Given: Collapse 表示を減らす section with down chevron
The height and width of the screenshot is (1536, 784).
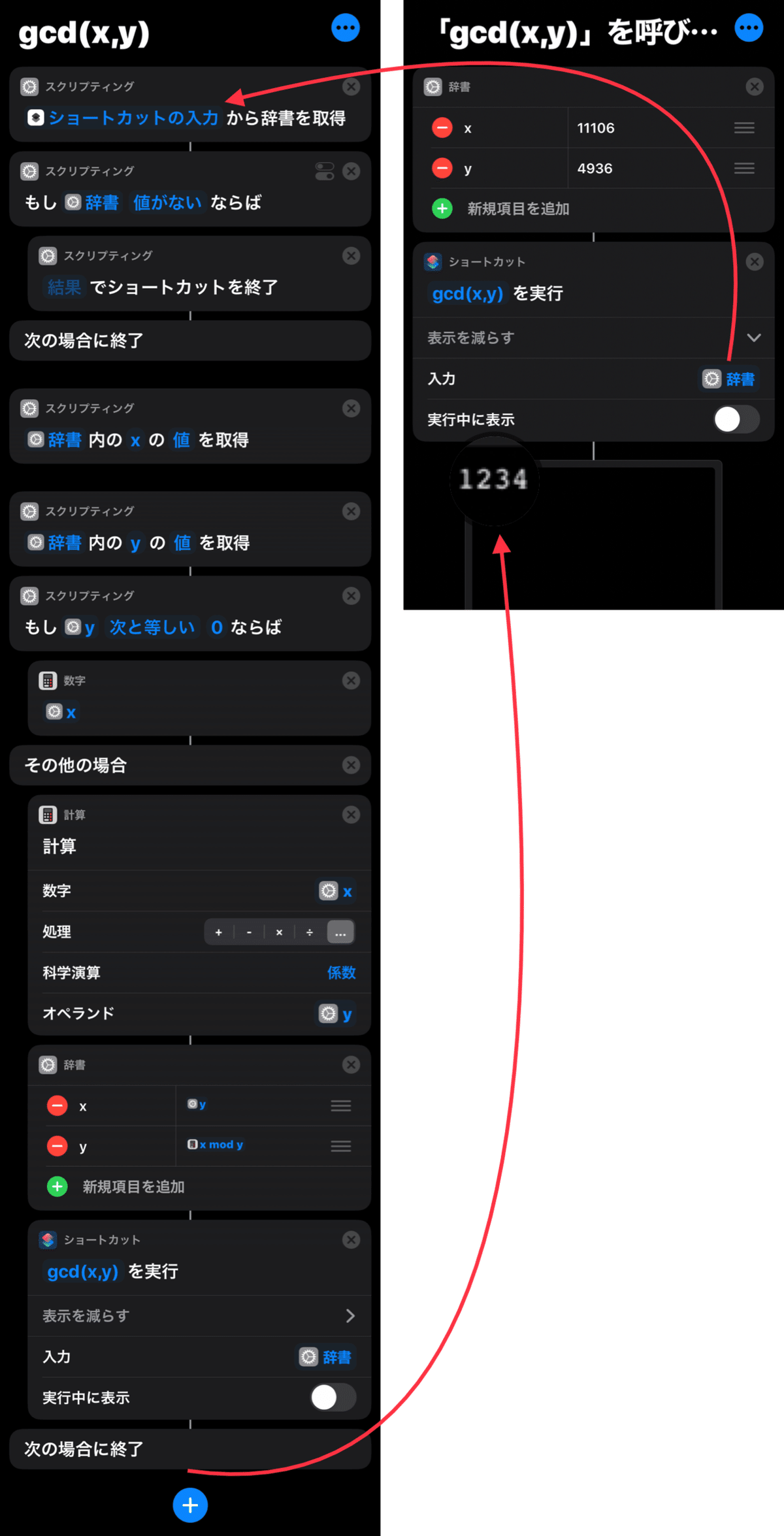Looking at the screenshot, I should [x=755, y=338].
